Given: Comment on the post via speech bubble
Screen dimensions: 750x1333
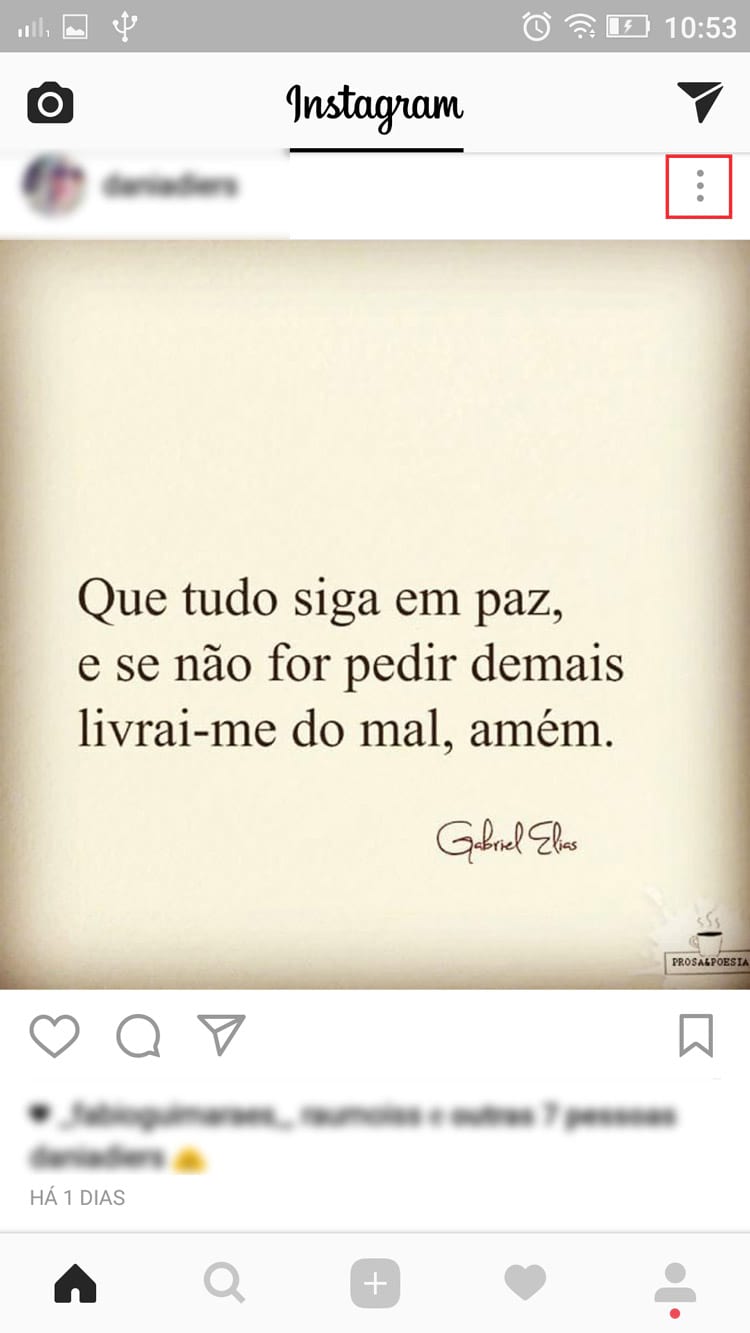Looking at the screenshot, I should coord(138,1036).
